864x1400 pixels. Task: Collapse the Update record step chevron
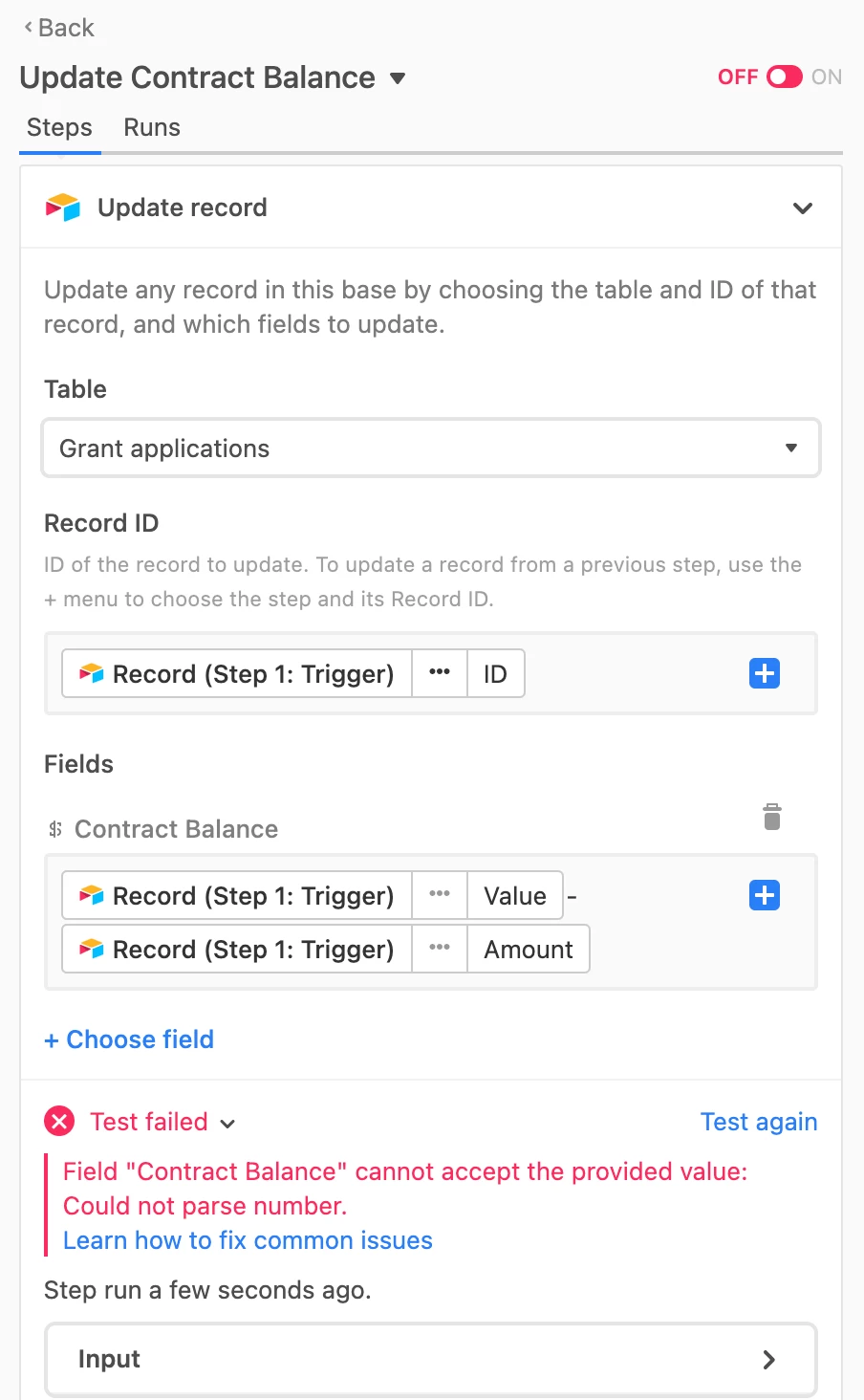click(x=803, y=208)
